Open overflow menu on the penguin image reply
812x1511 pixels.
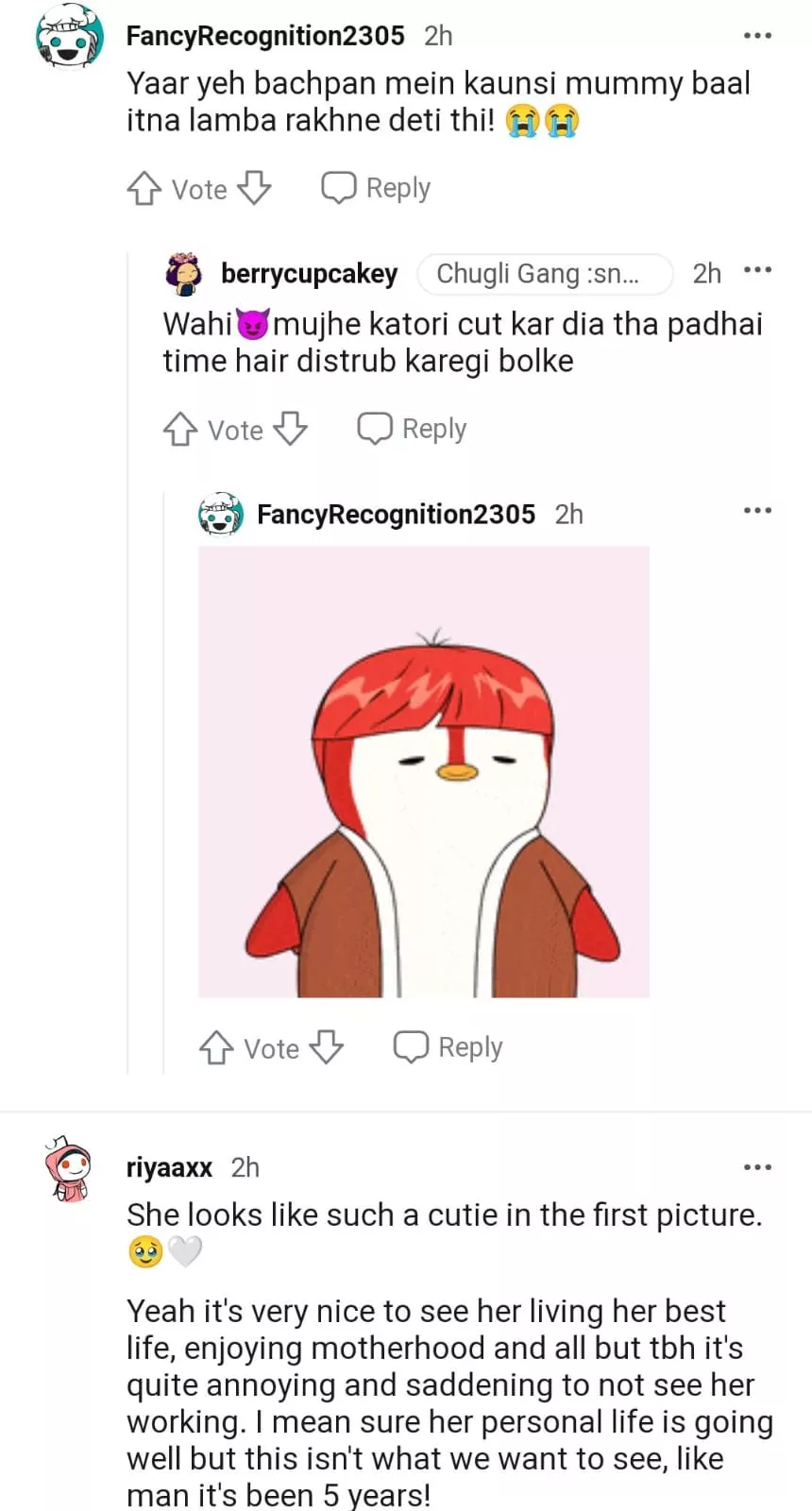pos(757,511)
